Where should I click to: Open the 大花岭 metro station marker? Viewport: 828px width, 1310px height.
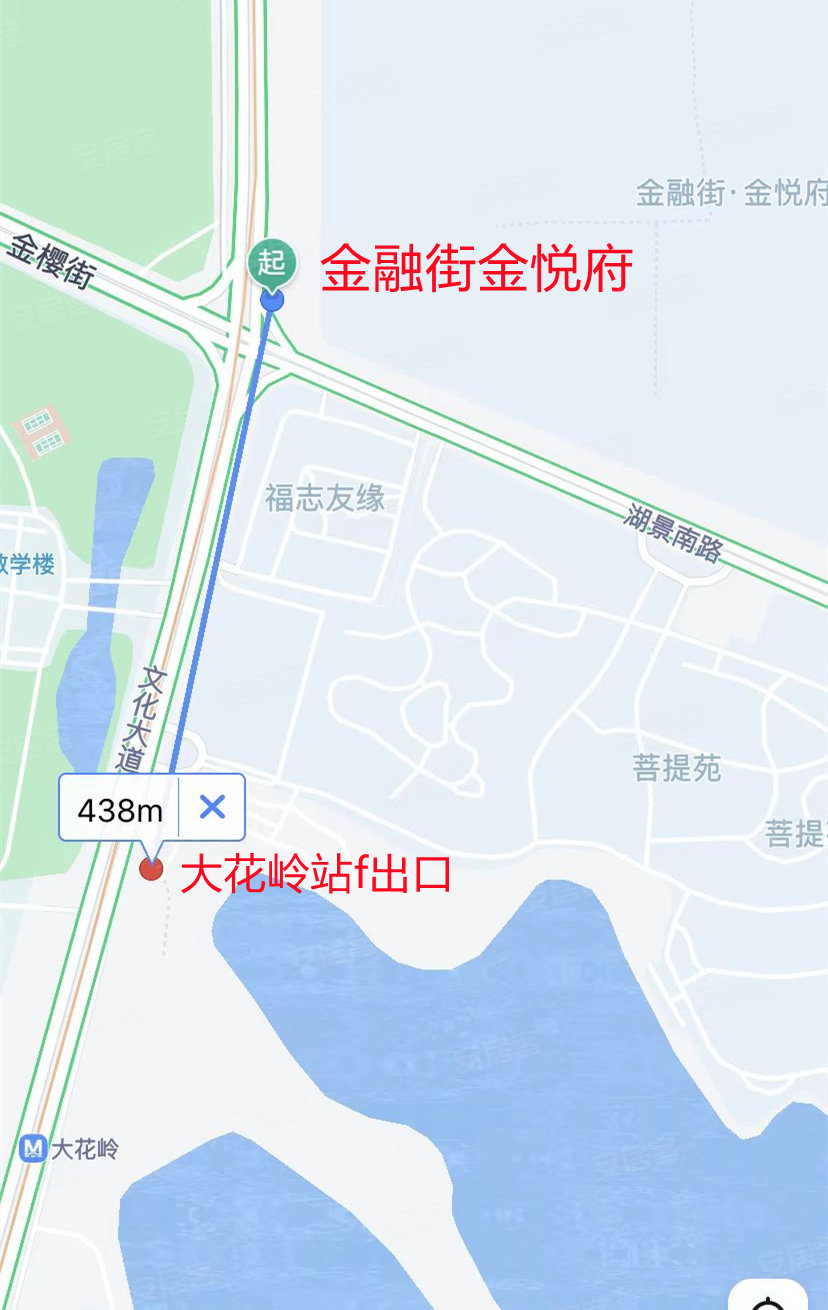point(33,1148)
